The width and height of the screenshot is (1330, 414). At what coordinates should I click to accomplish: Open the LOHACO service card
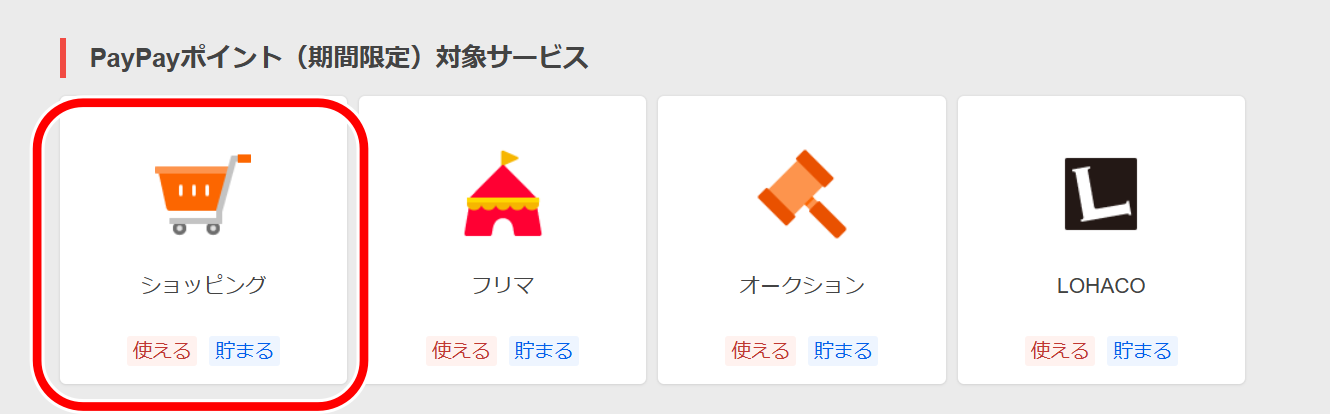[1100, 240]
